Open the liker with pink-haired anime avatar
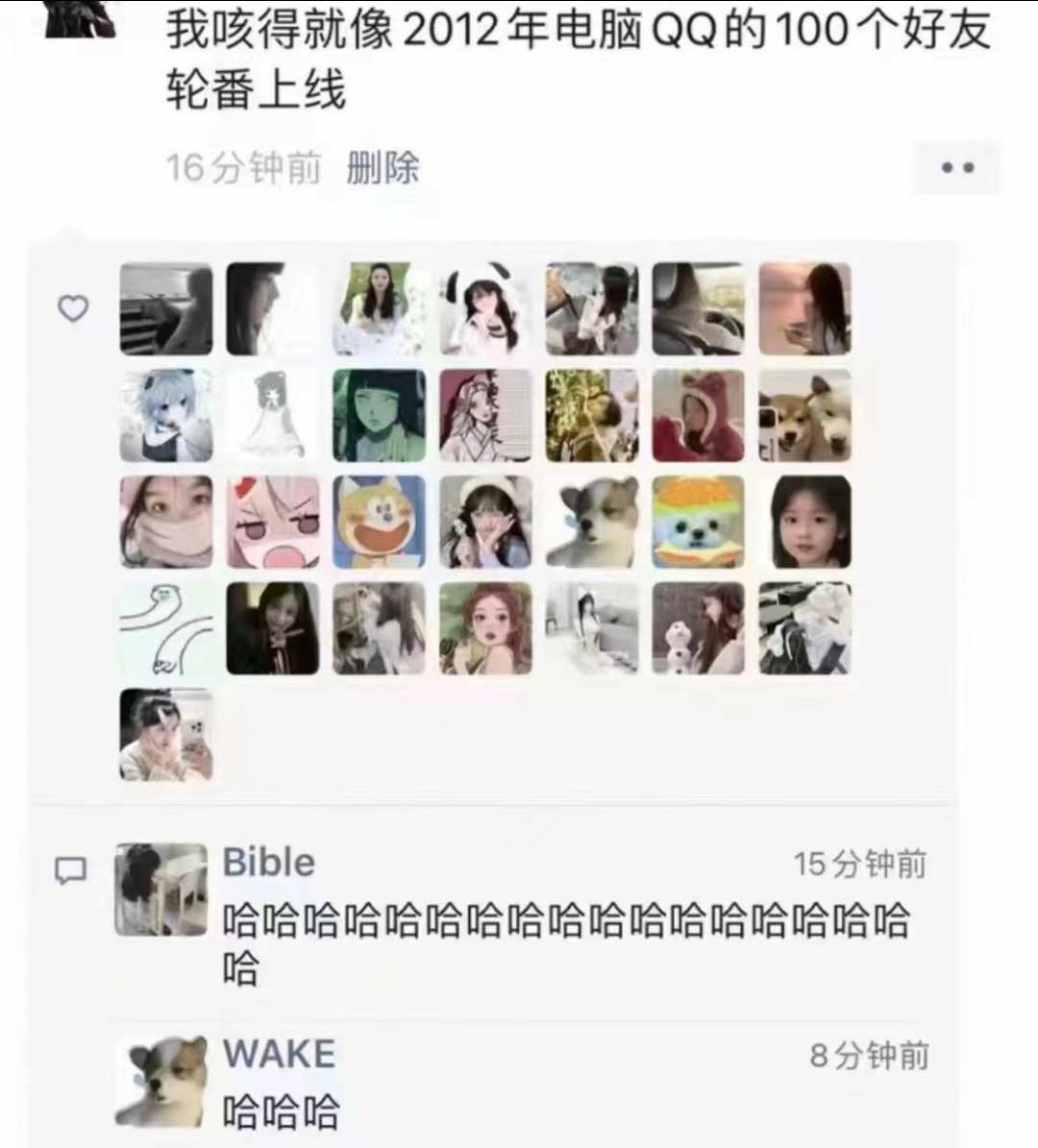1038x1148 pixels. click(x=273, y=523)
